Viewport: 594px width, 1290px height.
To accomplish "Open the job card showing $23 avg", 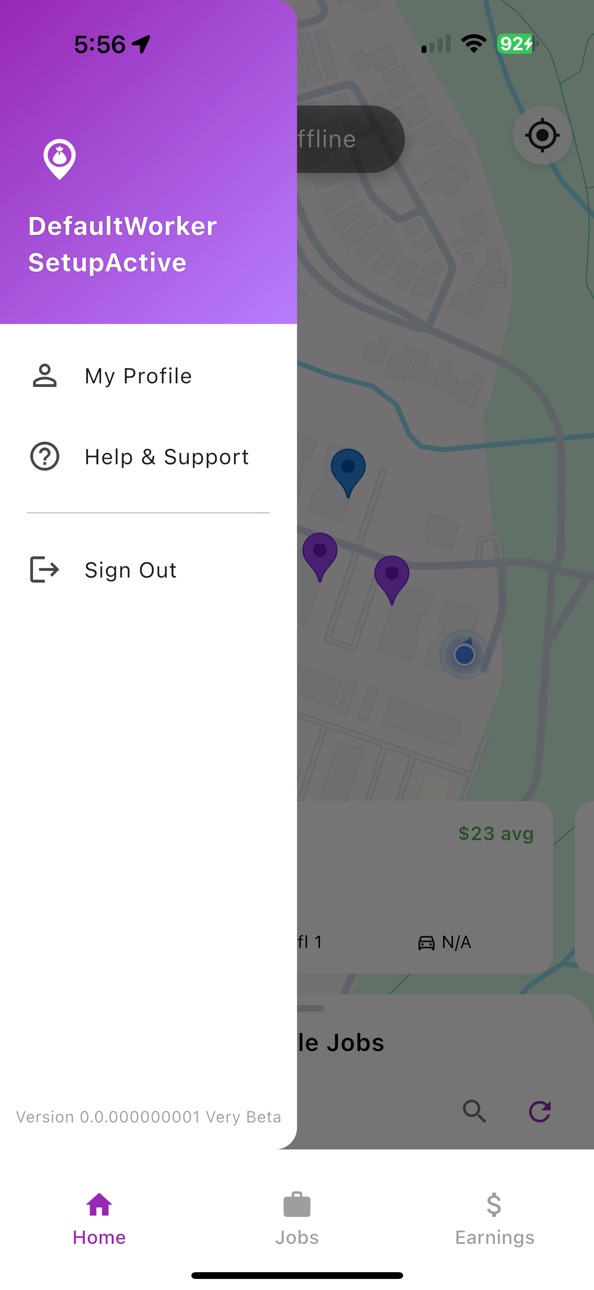I will [425, 887].
